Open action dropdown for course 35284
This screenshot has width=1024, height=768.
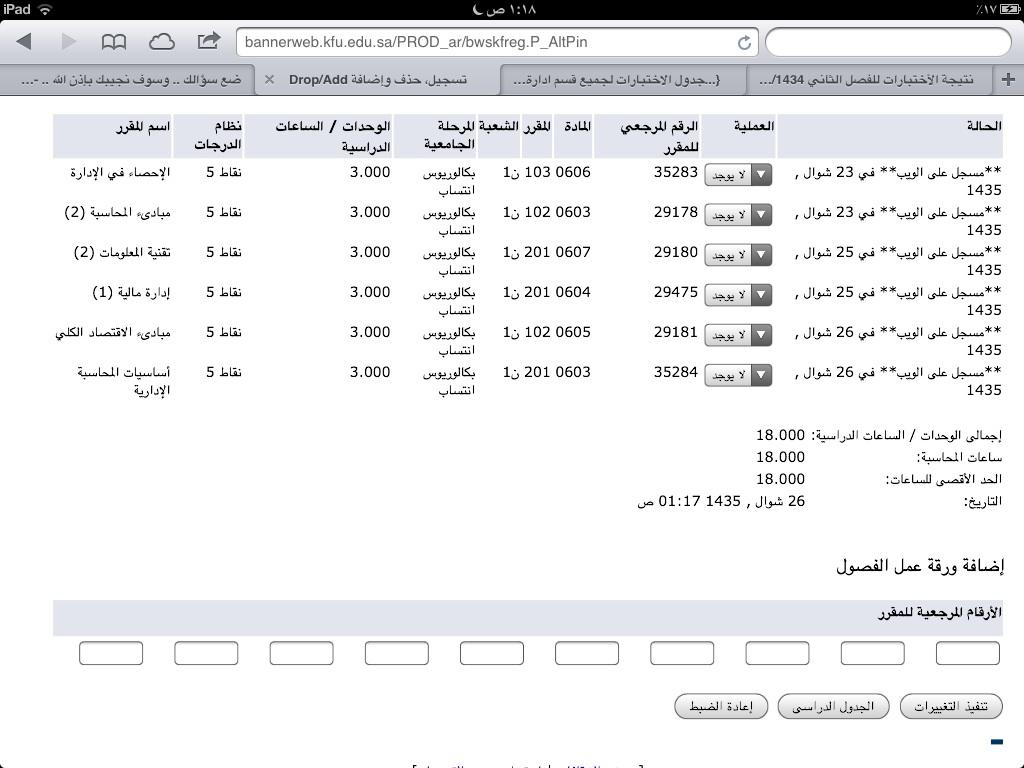tap(738, 375)
